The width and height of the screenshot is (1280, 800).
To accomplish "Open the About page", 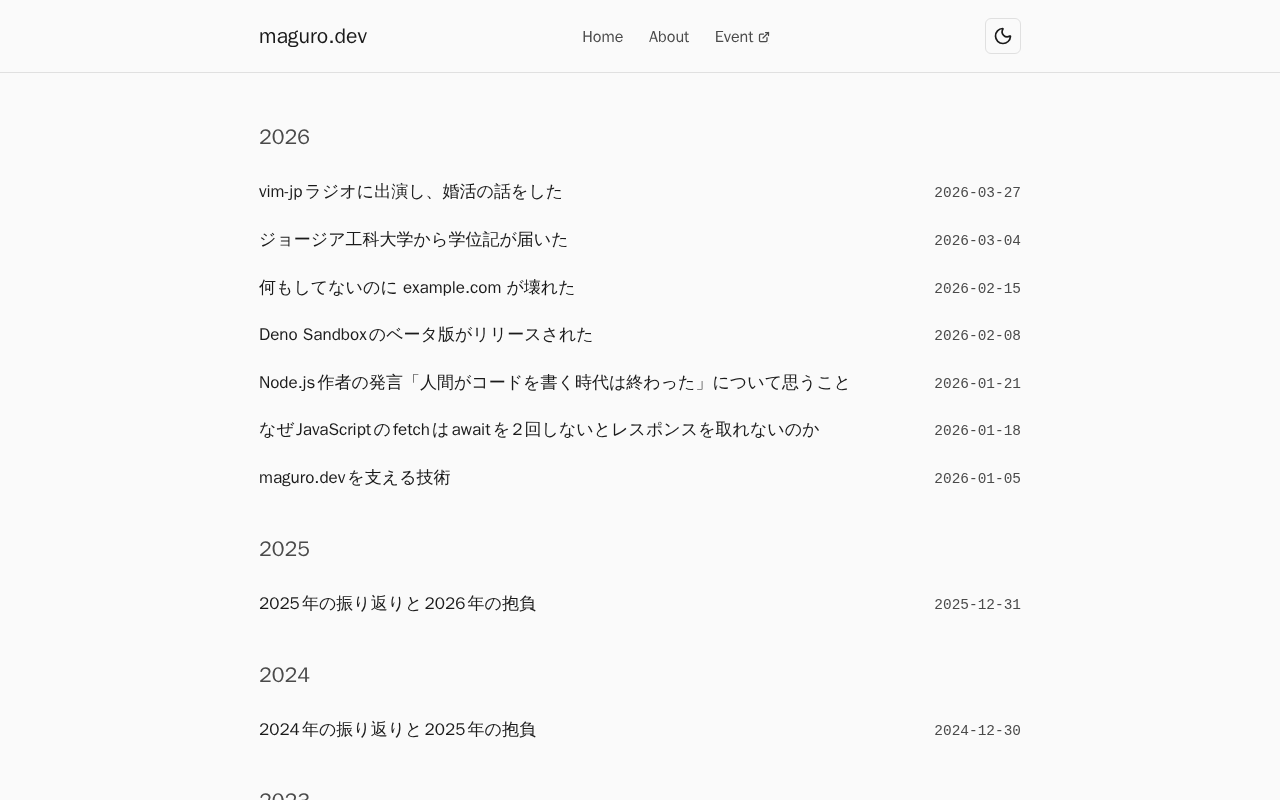I will point(668,37).
